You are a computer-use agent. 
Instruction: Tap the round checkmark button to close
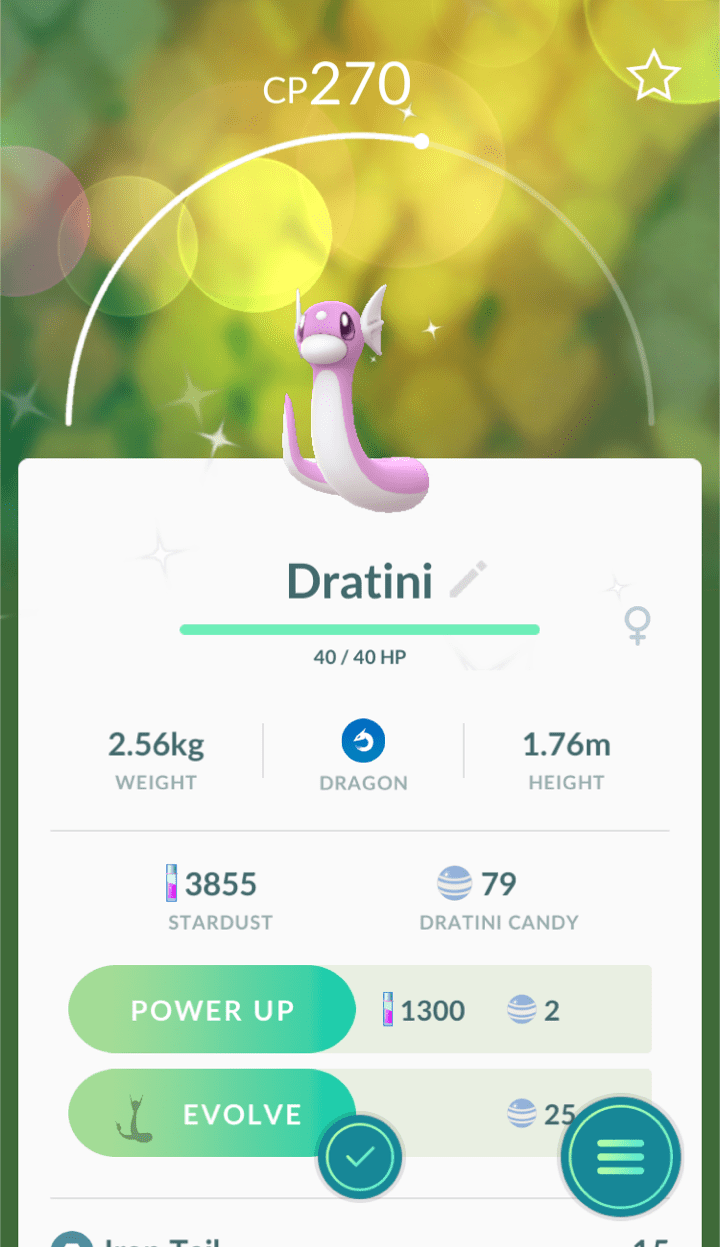click(x=360, y=1158)
